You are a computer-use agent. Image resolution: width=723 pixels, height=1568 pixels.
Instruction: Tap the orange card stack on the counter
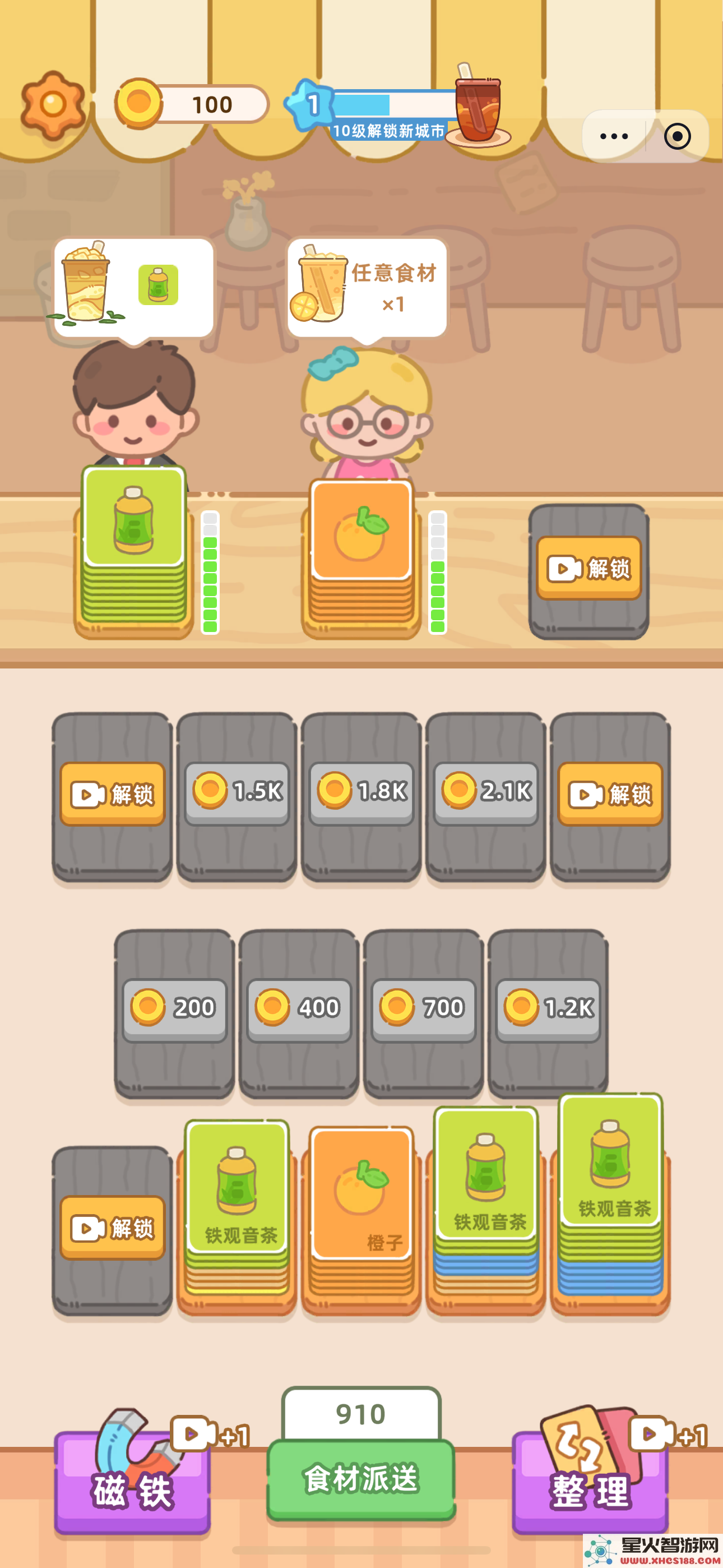[x=361, y=536]
